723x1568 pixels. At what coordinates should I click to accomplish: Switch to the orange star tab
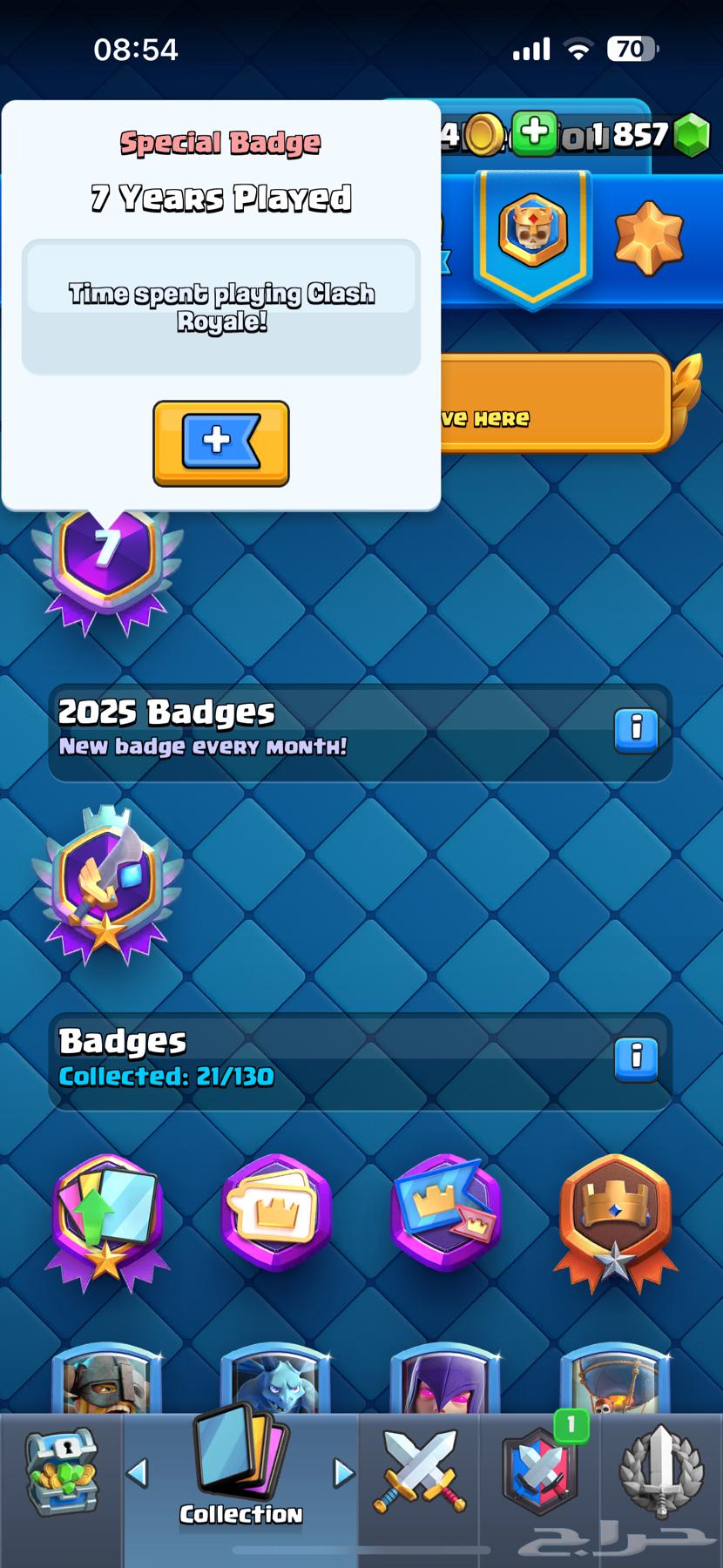pos(649,235)
